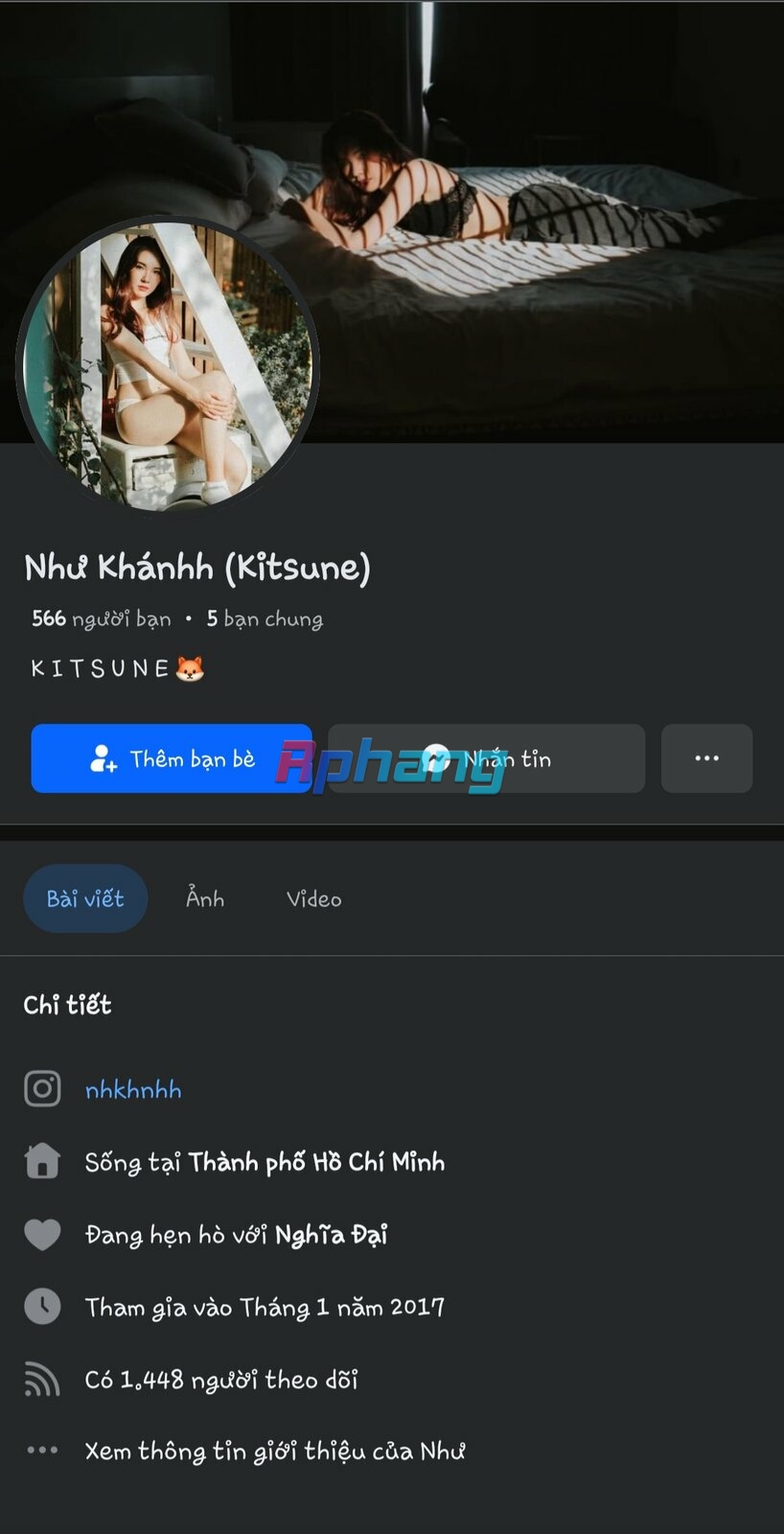The image size is (784, 1534).
Task: Switch to the Video tab
Action: [x=313, y=898]
